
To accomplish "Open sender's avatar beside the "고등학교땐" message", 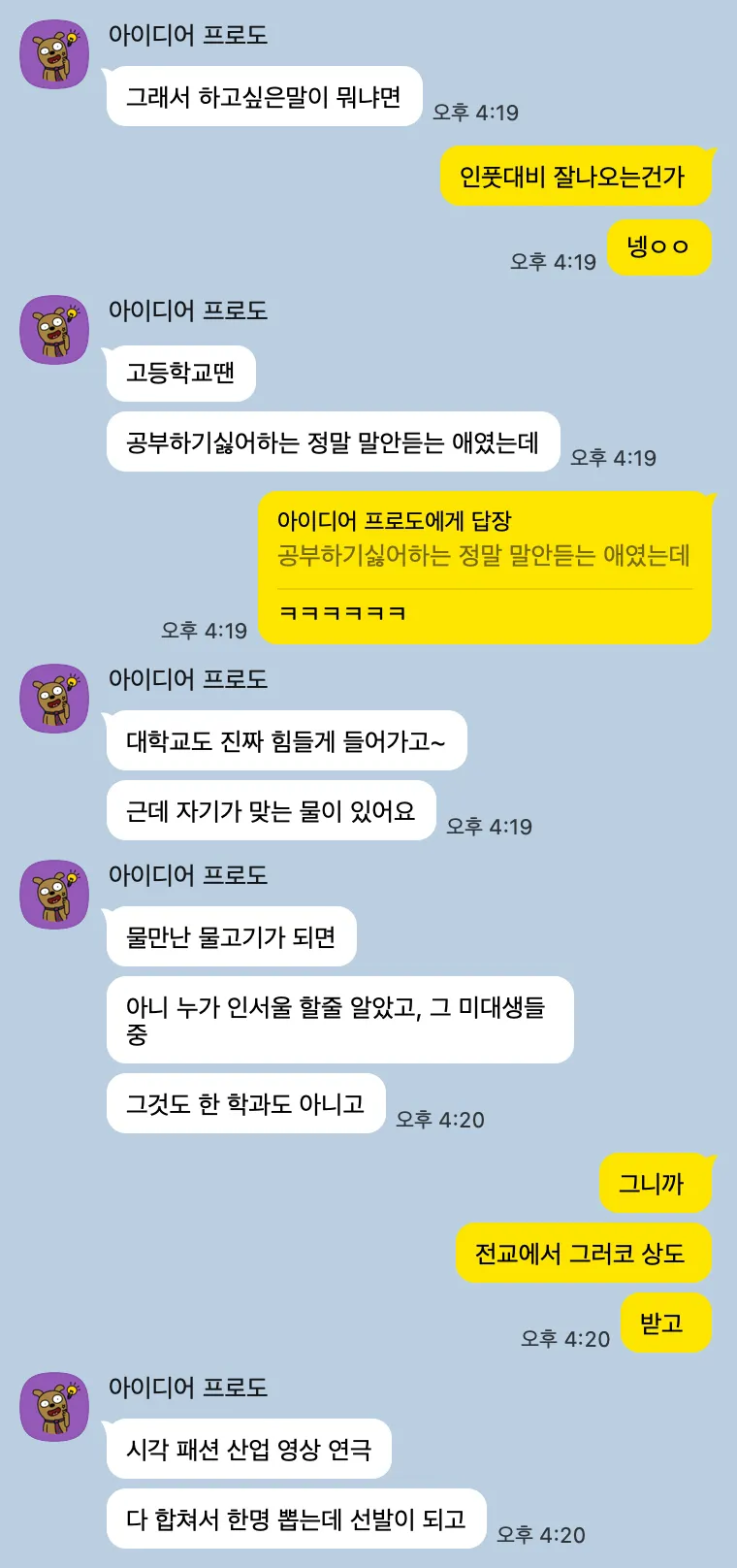I will 54,330.
